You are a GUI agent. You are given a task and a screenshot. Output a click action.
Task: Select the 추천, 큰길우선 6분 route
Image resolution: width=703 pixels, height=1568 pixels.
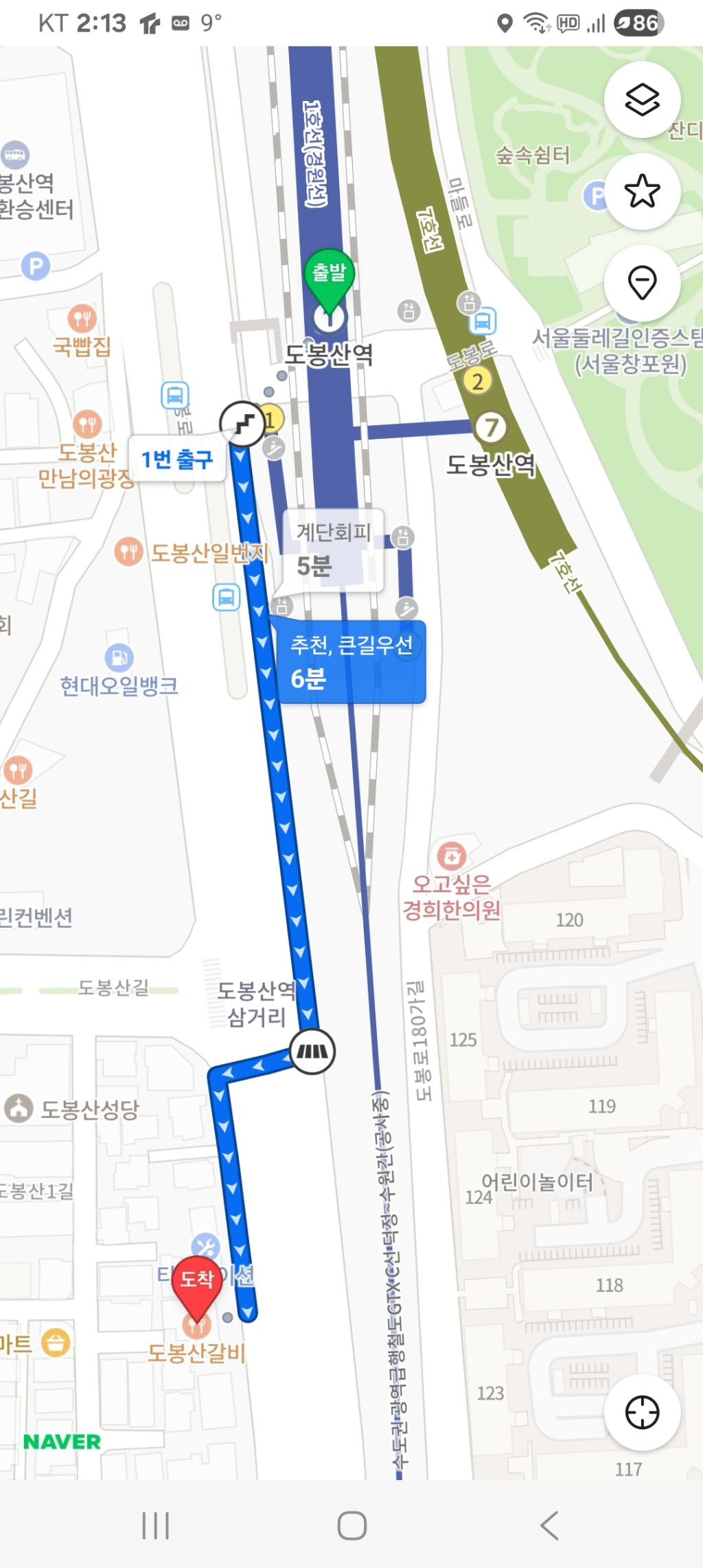[x=351, y=662]
